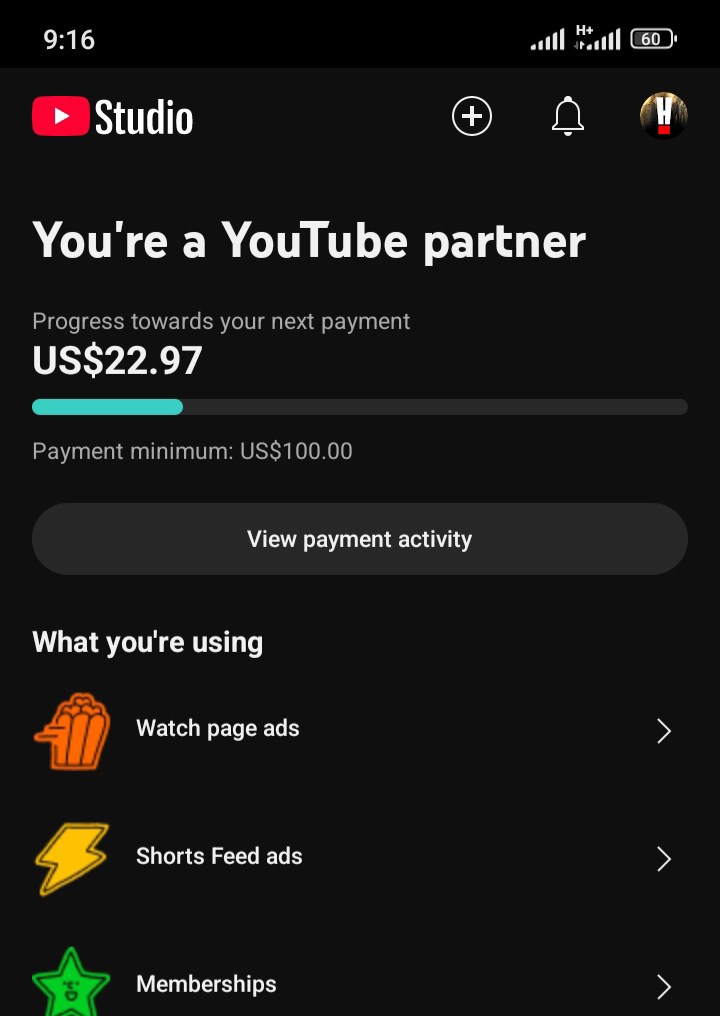Open the notifications bell
Screen dimensions: 720x1016
click(x=568, y=117)
